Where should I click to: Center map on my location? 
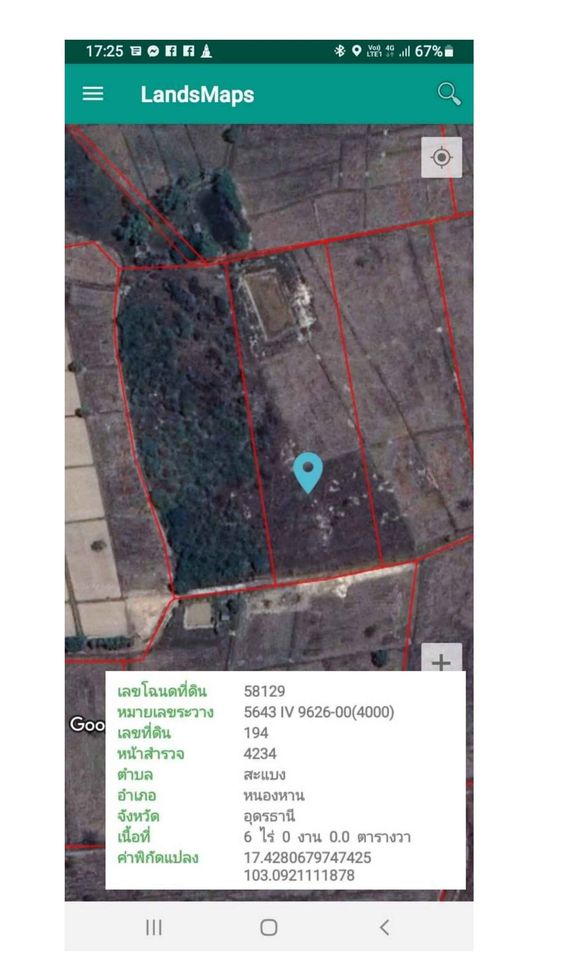point(441,157)
